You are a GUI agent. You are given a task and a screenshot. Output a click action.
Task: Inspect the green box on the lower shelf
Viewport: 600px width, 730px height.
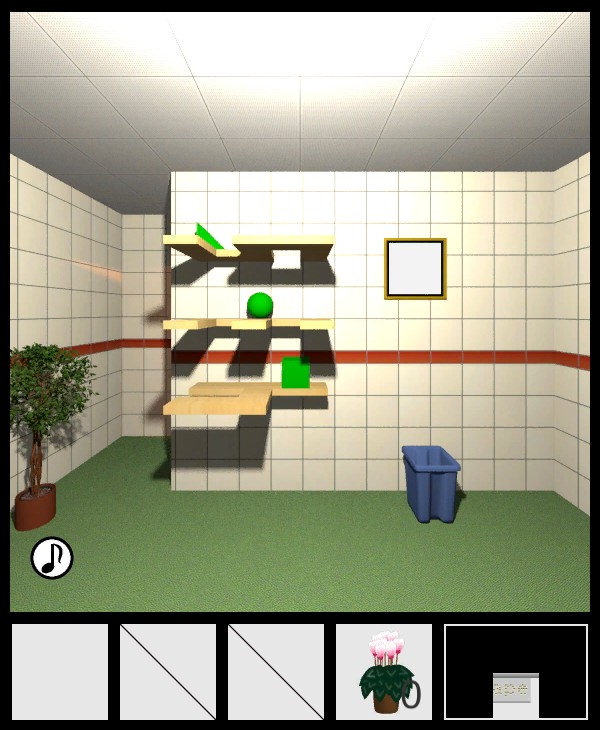pyautogui.click(x=295, y=373)
